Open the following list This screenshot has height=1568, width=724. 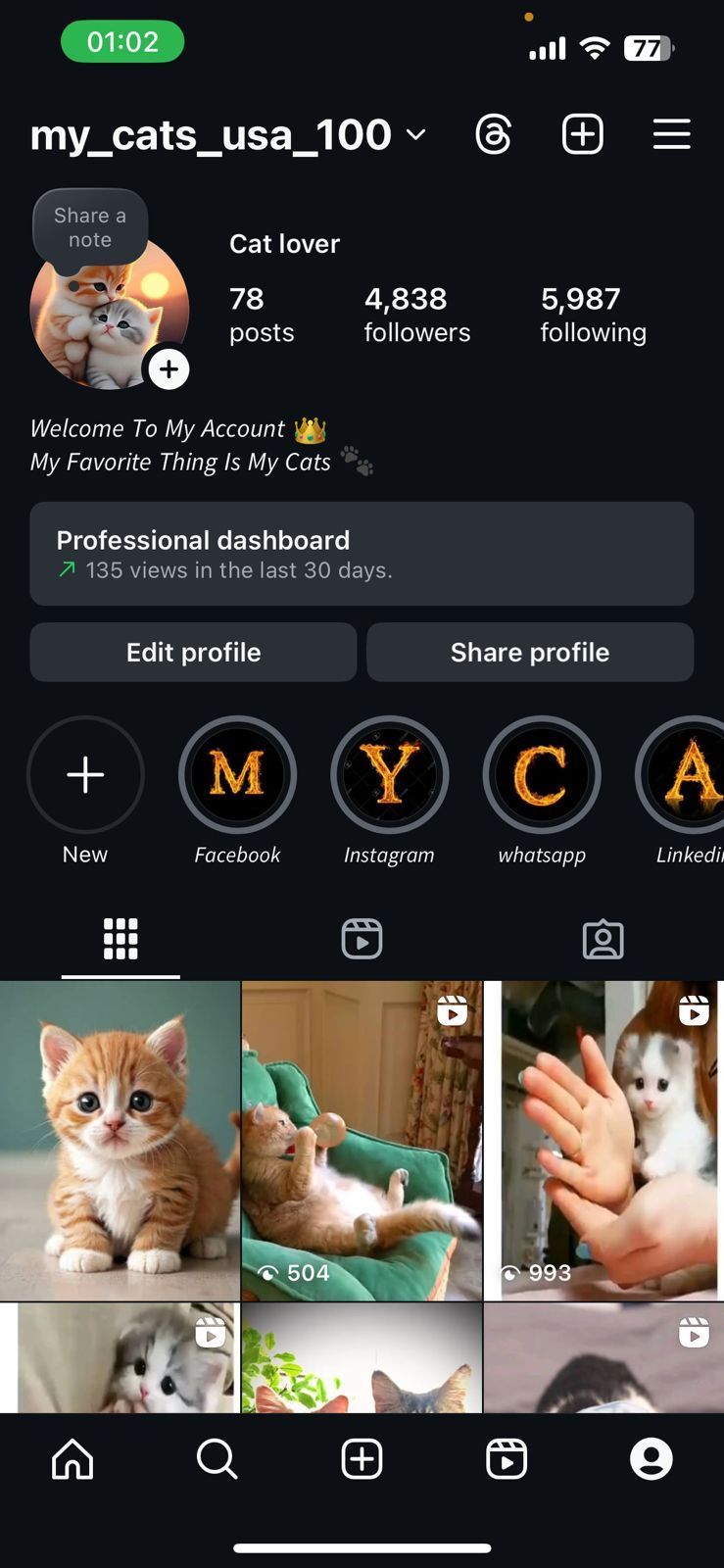[593, 315]
